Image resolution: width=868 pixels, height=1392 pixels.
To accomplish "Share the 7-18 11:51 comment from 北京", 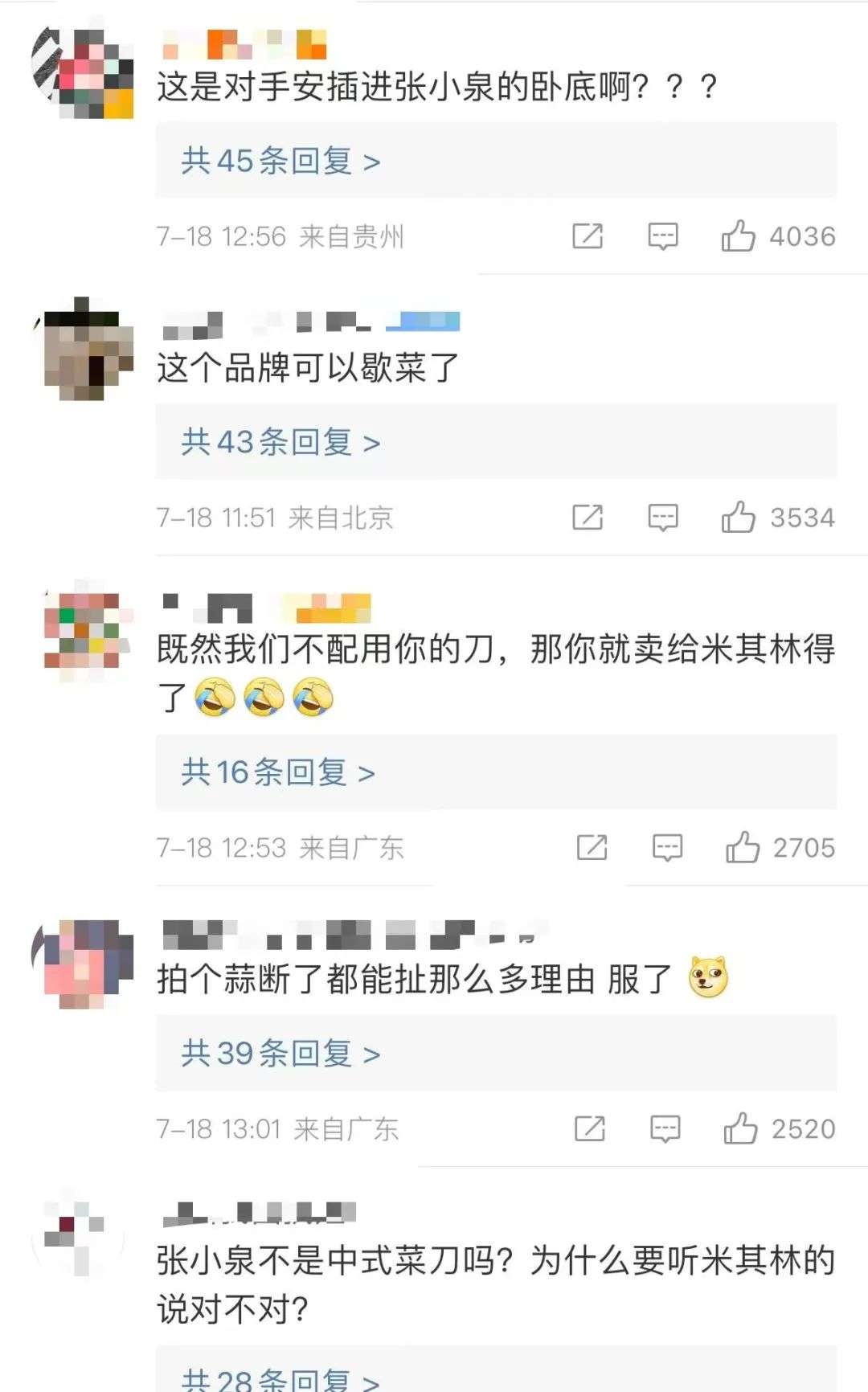I will 588,518.
